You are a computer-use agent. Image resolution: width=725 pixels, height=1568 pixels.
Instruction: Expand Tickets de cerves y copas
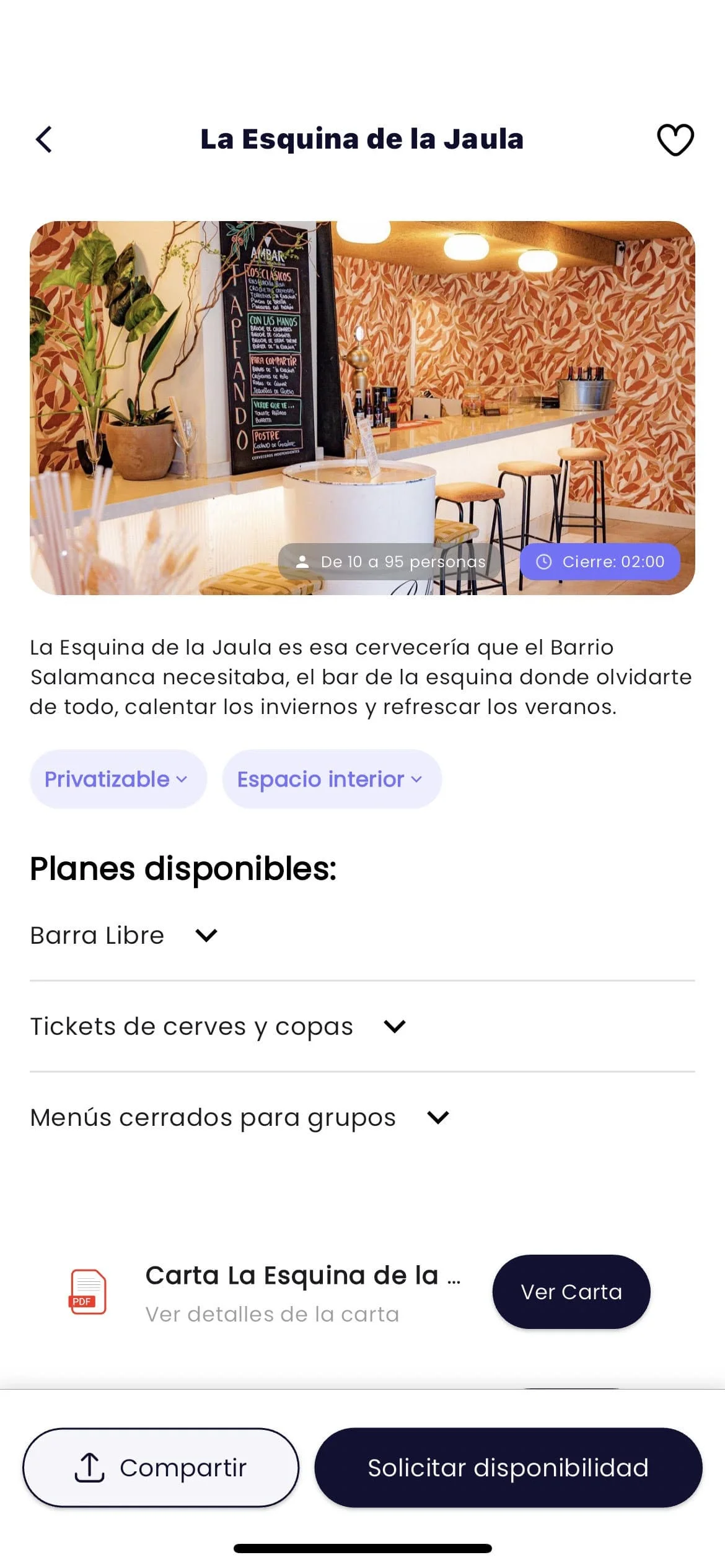(x=395, y=1026)
